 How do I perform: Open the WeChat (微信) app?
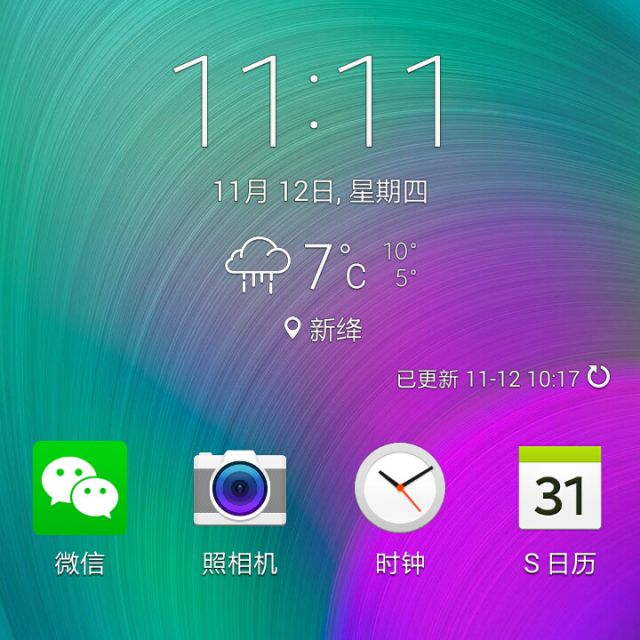(x=80, y=488)
